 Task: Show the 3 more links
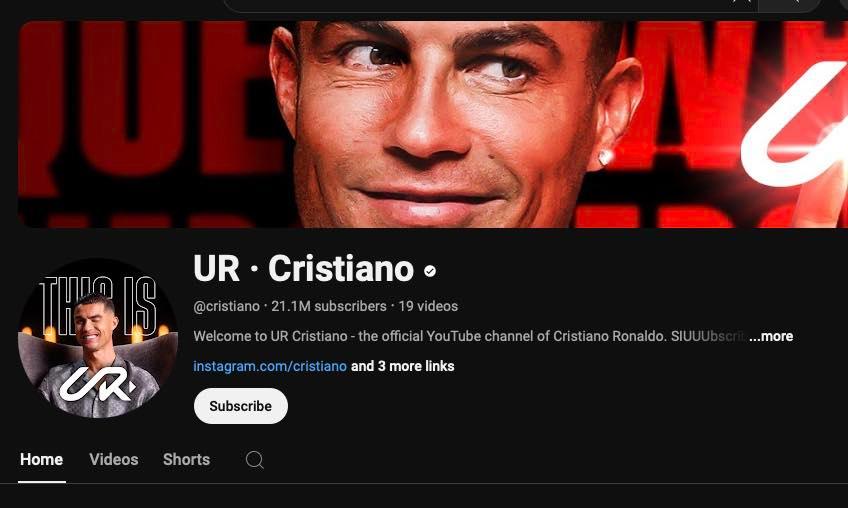pyautogui.click(x=403, y=367)
